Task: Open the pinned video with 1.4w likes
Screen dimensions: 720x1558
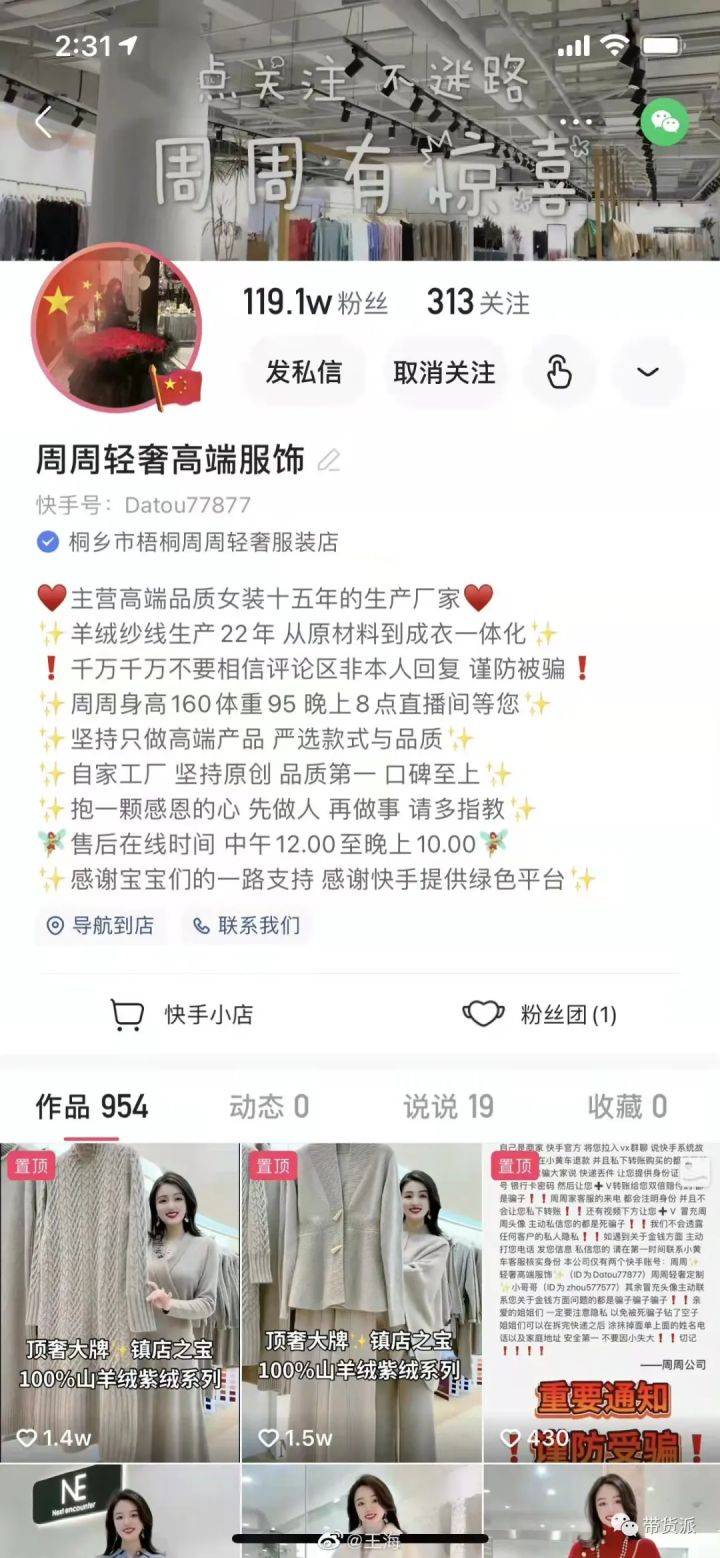Action: tap(119, 1300)
